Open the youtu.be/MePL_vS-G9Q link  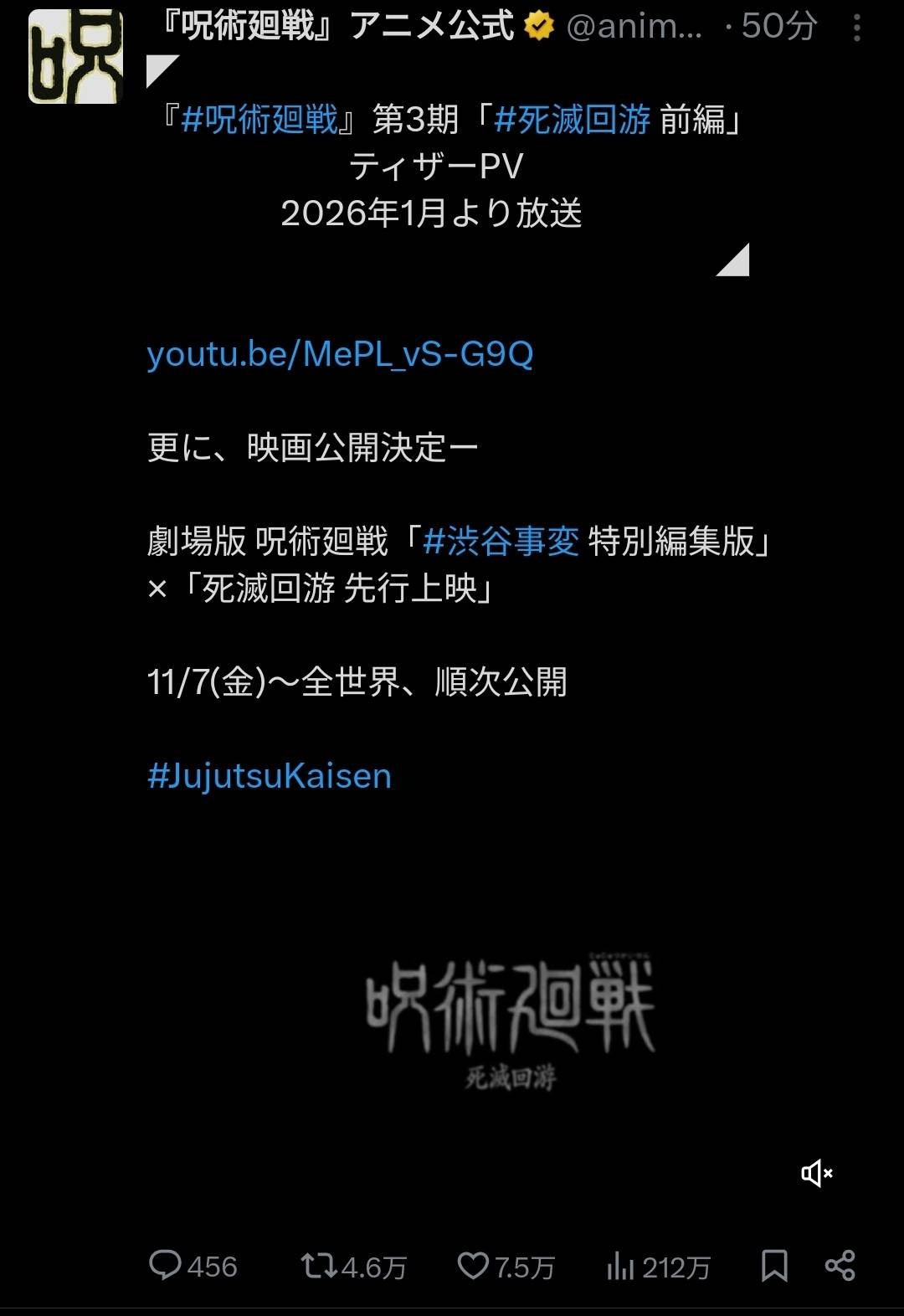(340, 354)
